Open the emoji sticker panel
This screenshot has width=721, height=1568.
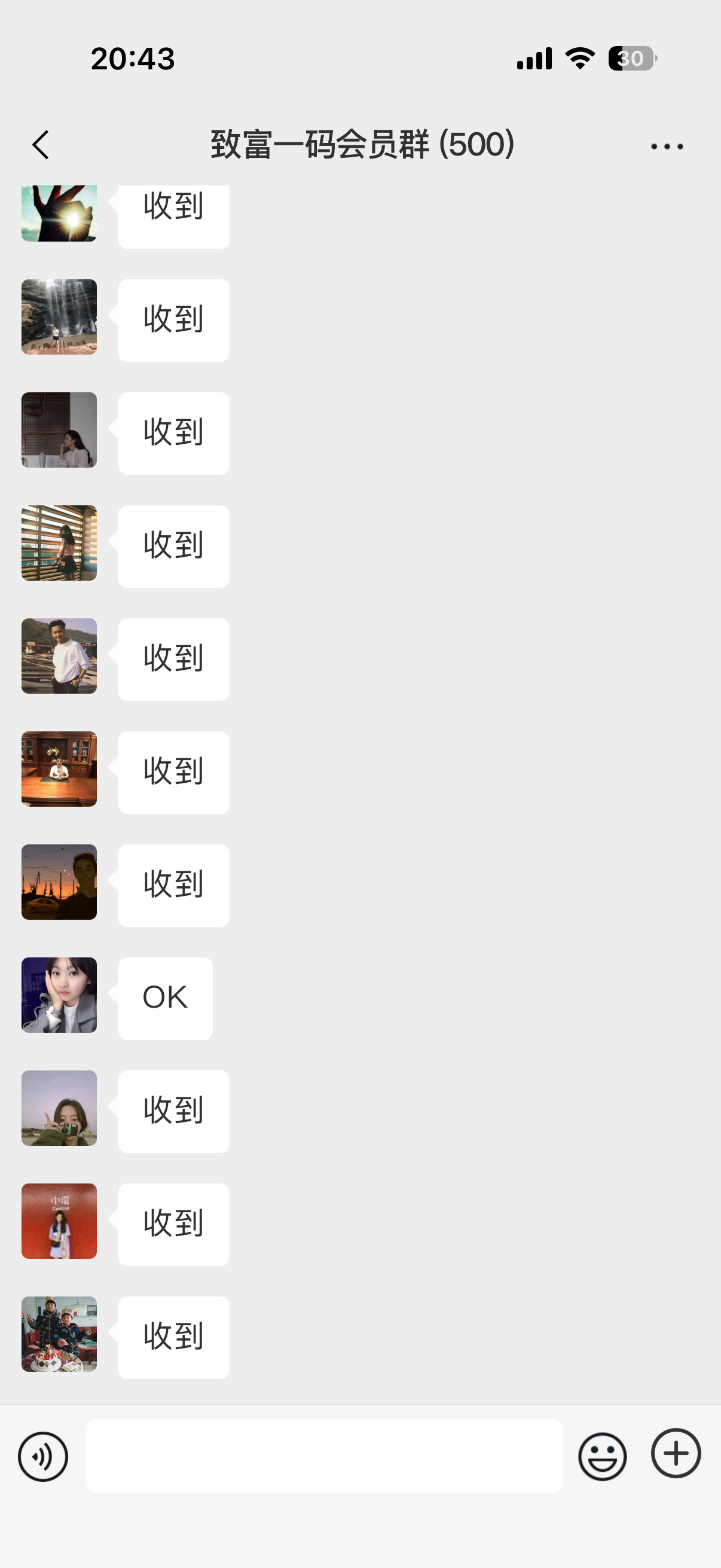pos(603,1457)
